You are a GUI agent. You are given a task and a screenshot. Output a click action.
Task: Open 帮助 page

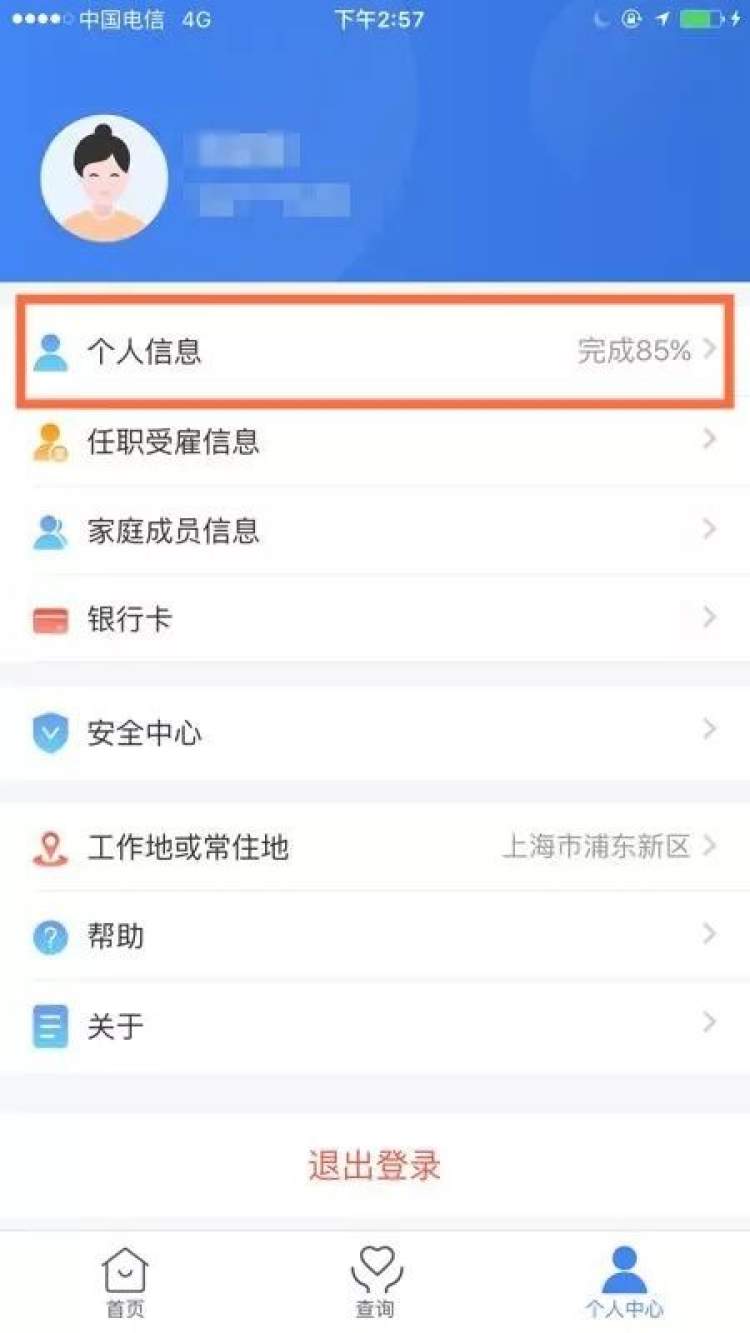[375, 937]
